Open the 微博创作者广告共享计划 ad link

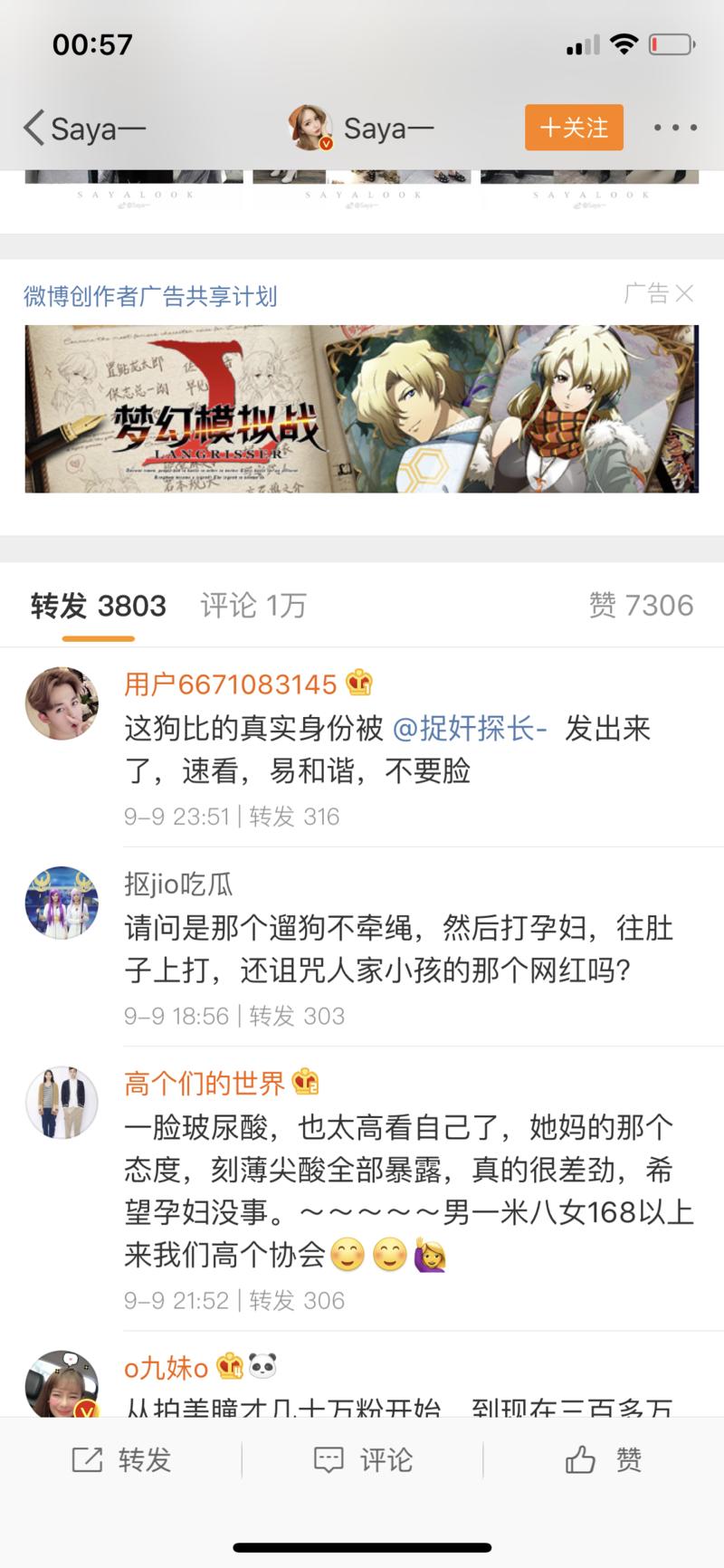150,292
